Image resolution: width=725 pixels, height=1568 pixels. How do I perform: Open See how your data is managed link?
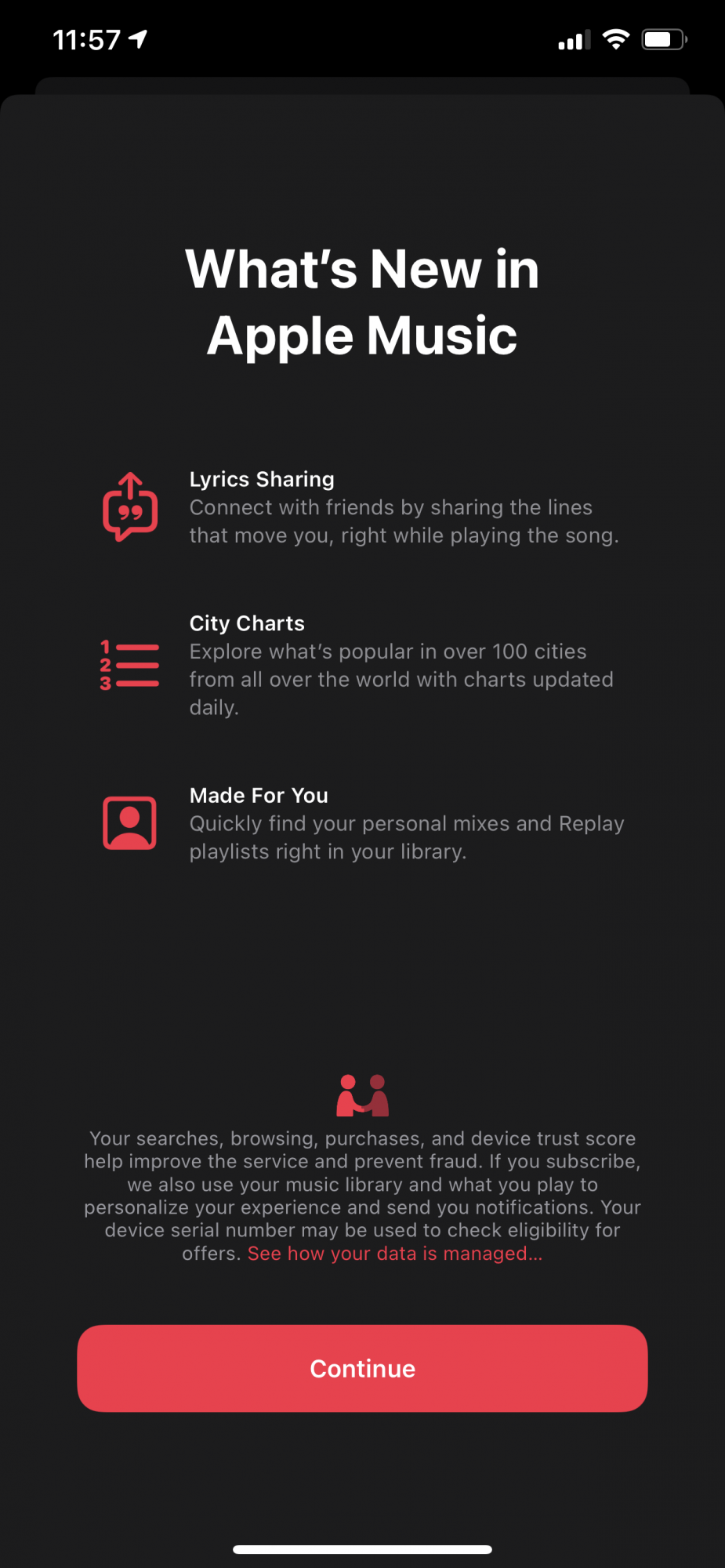(x=395, y=1254)
